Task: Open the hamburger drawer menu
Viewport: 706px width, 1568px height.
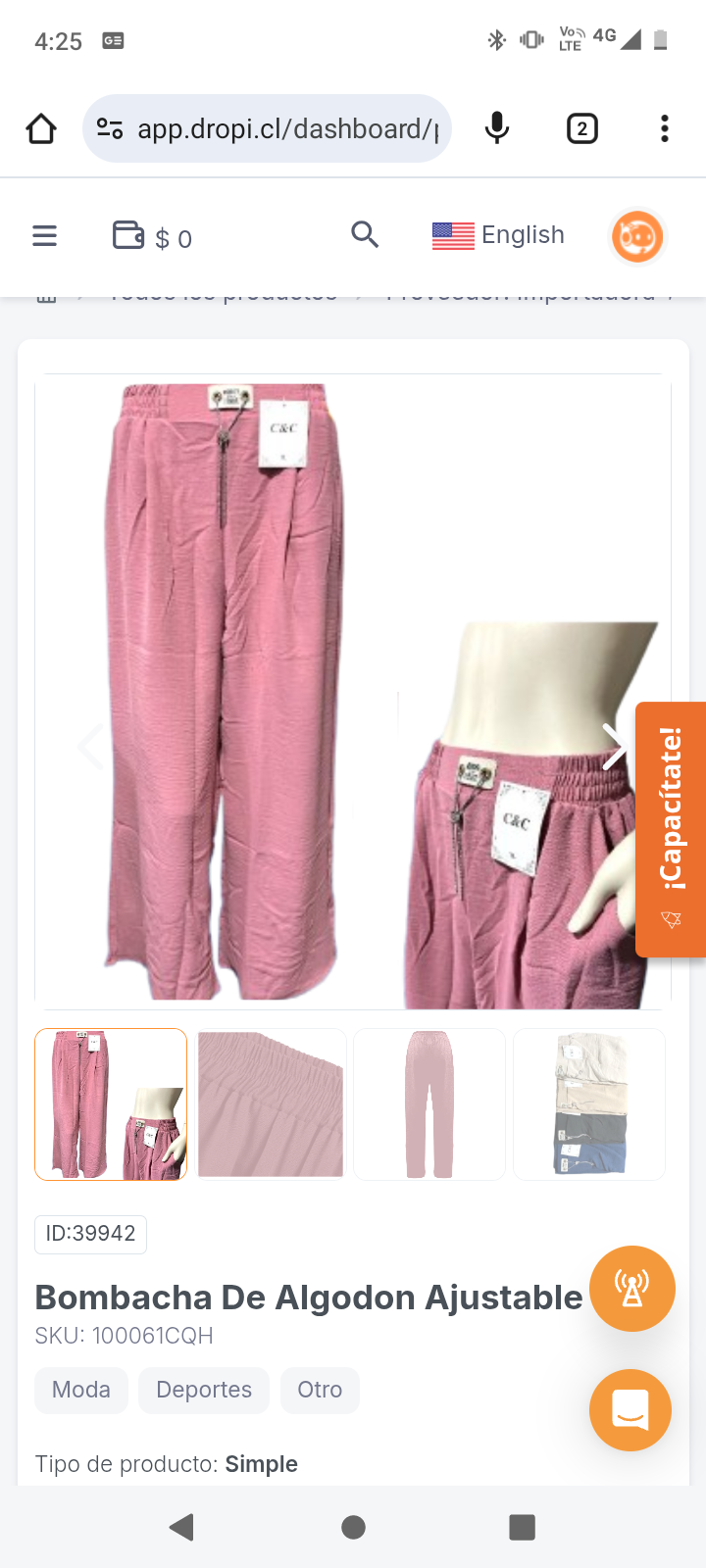Action: pos(45,236)
